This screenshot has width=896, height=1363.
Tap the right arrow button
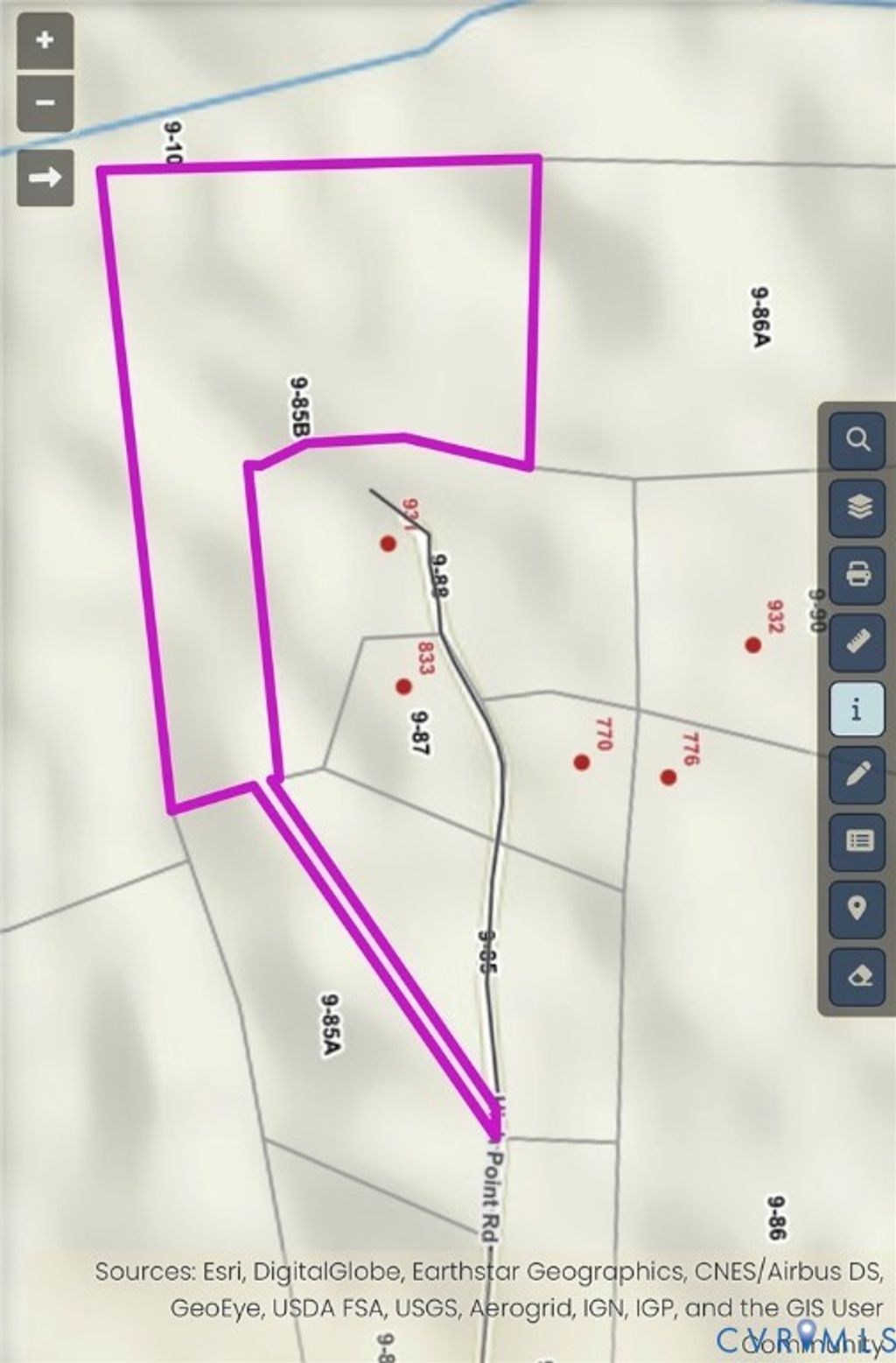pos(45,178)
